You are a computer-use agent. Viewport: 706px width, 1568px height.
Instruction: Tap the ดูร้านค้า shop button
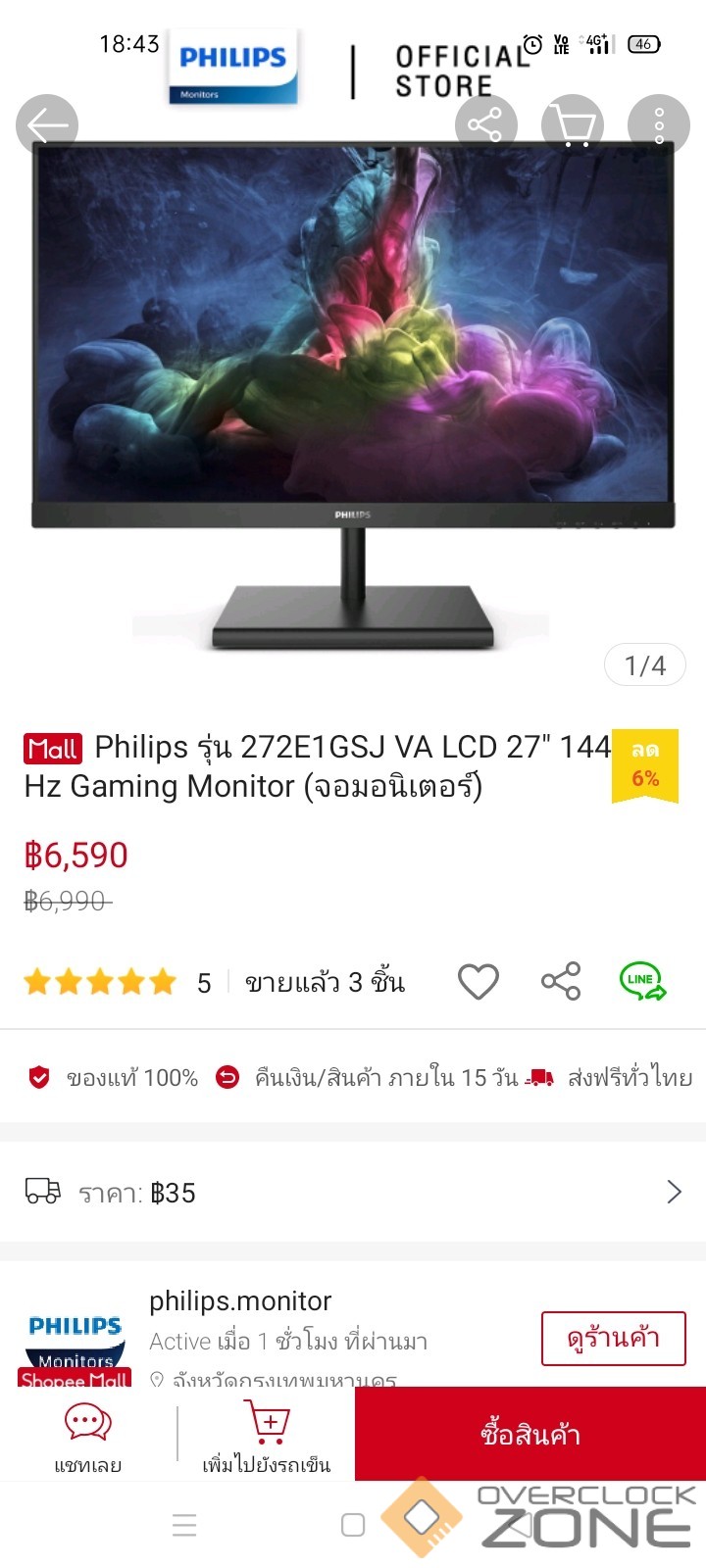(613, 1338)
